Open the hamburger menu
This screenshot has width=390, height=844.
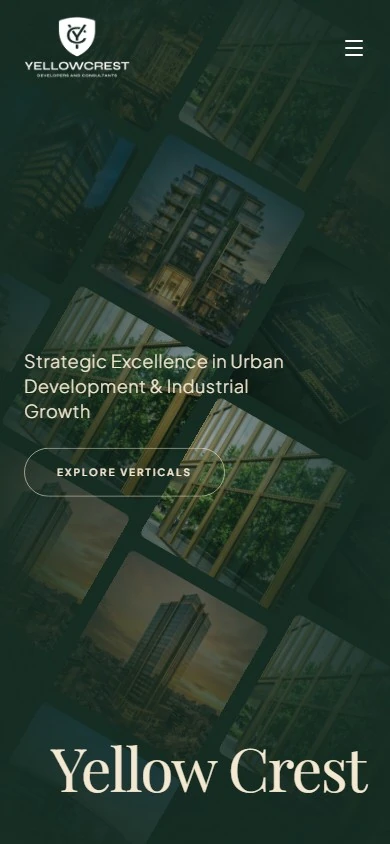coord(354,48)
